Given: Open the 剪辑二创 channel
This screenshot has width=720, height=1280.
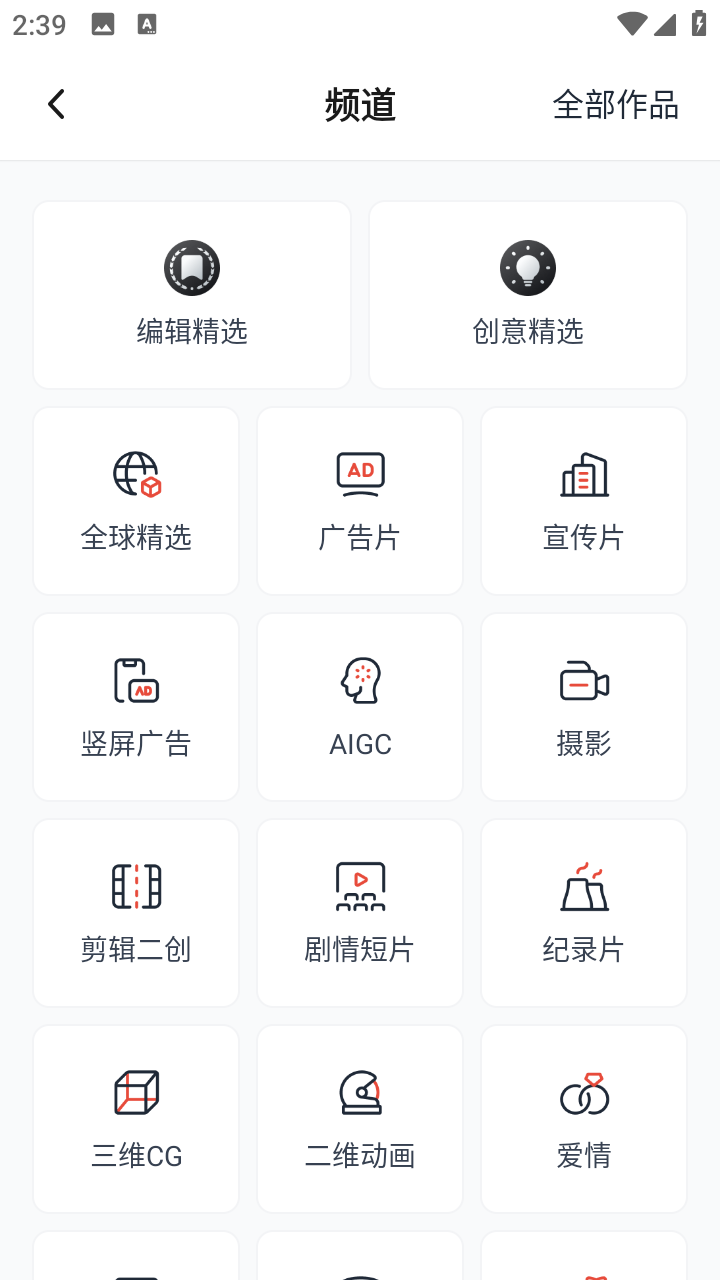Looking at the screenshot, I should coord(136,913).
